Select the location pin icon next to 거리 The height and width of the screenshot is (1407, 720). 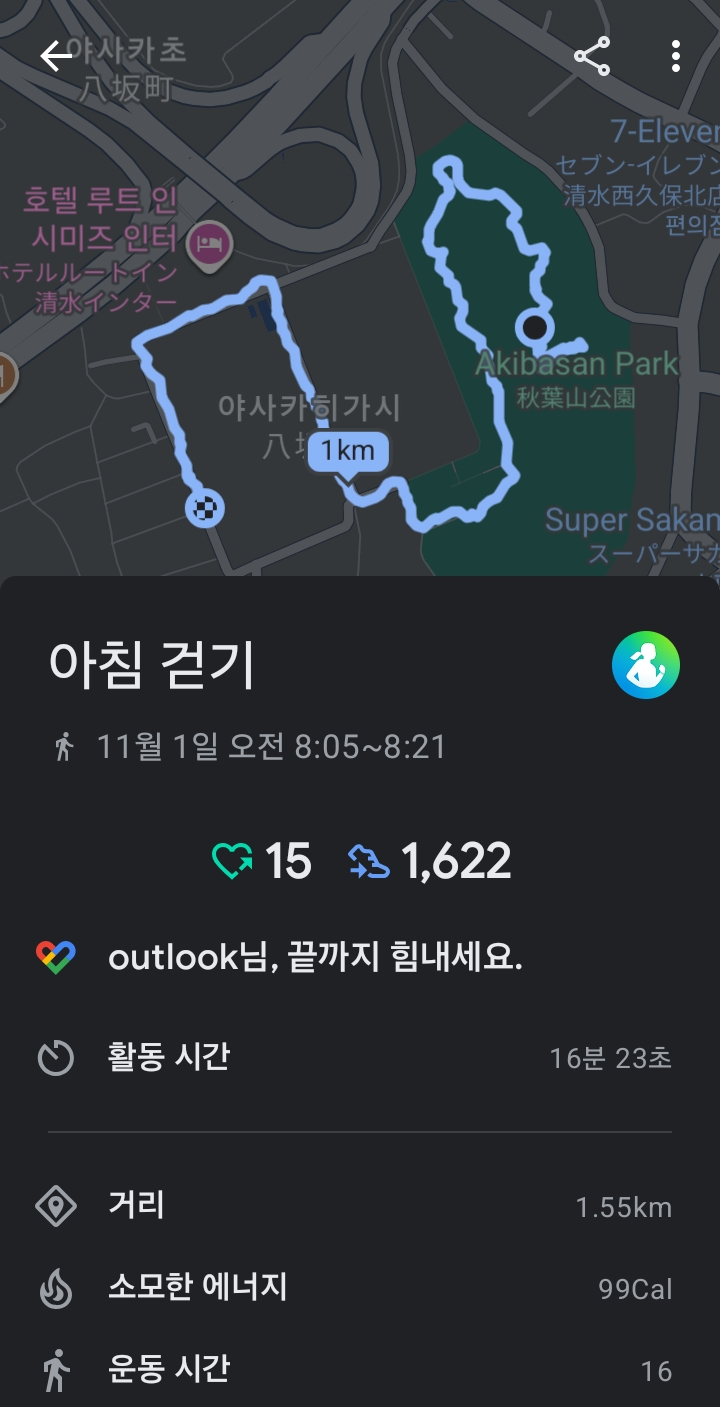(58, 1206)
